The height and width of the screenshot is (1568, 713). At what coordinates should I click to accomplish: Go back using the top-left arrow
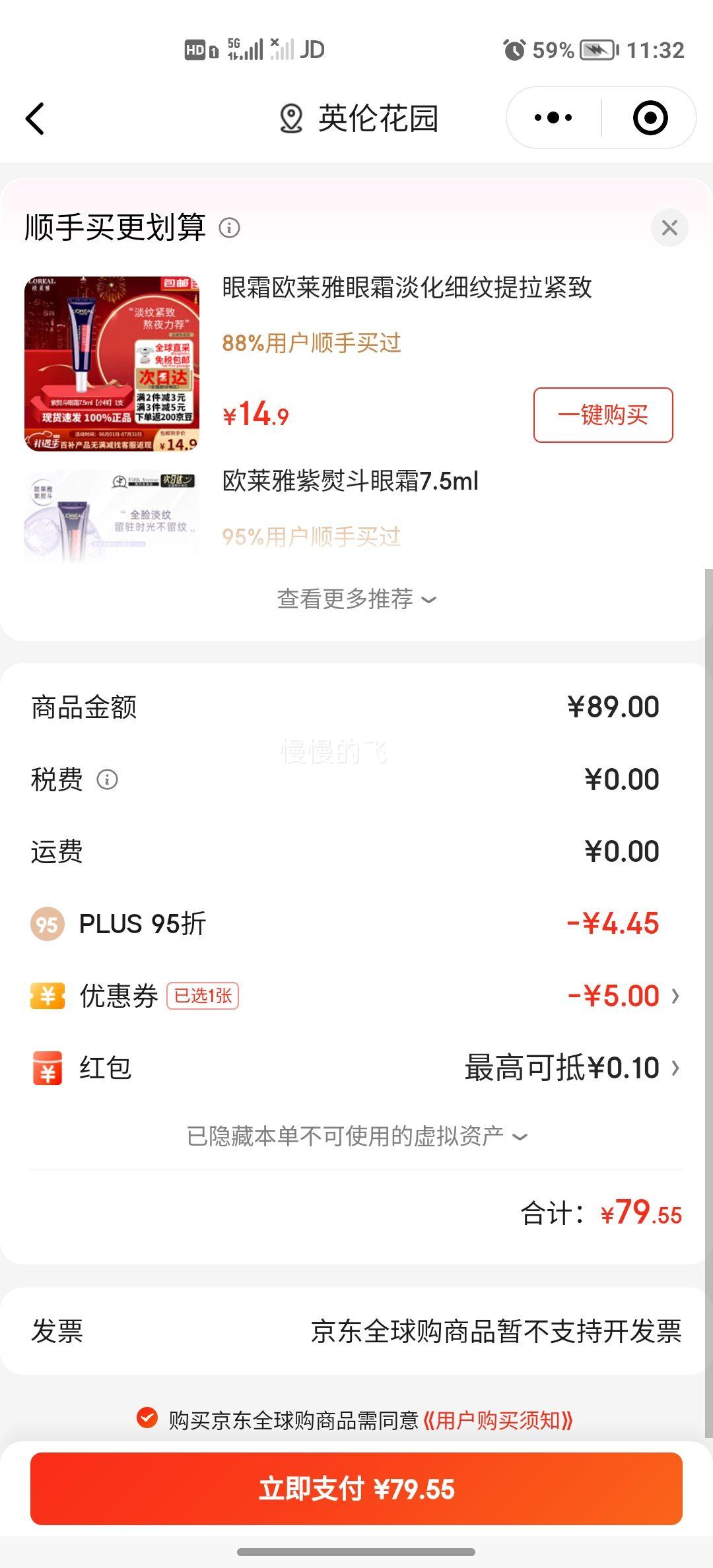click(x=35, y=119)
